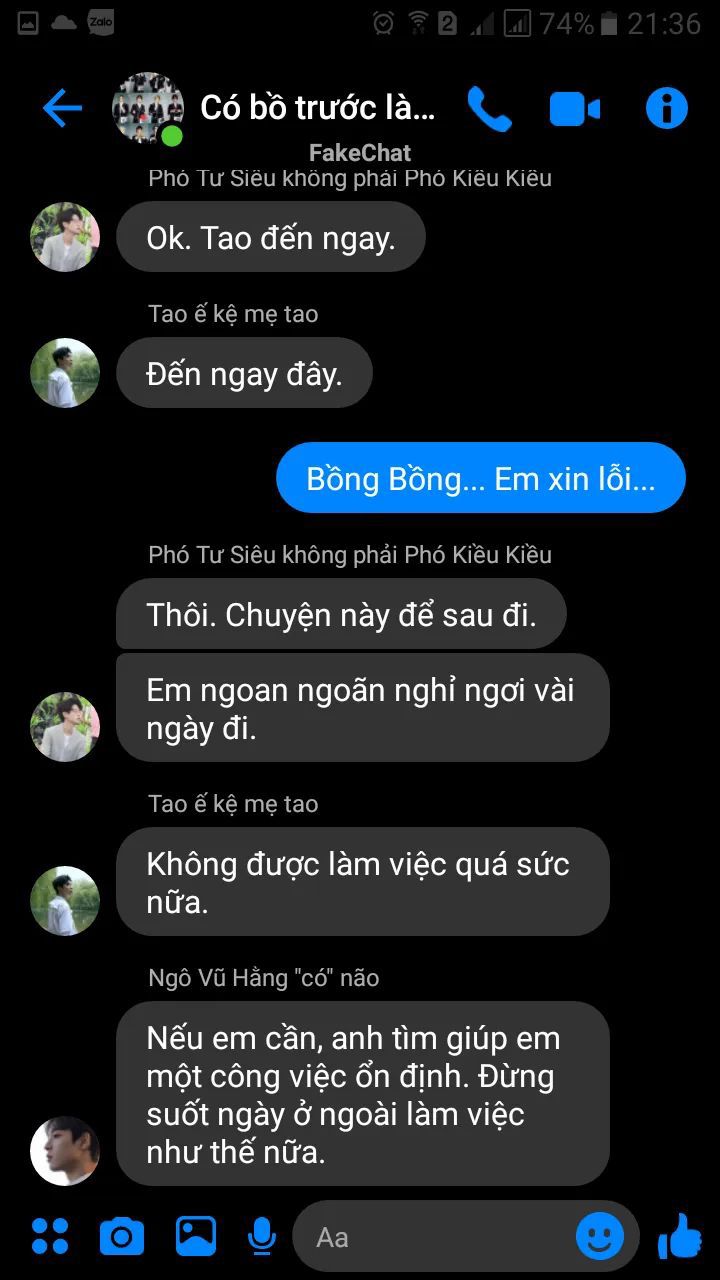
Task: Start a voice call
Action: 489,109
